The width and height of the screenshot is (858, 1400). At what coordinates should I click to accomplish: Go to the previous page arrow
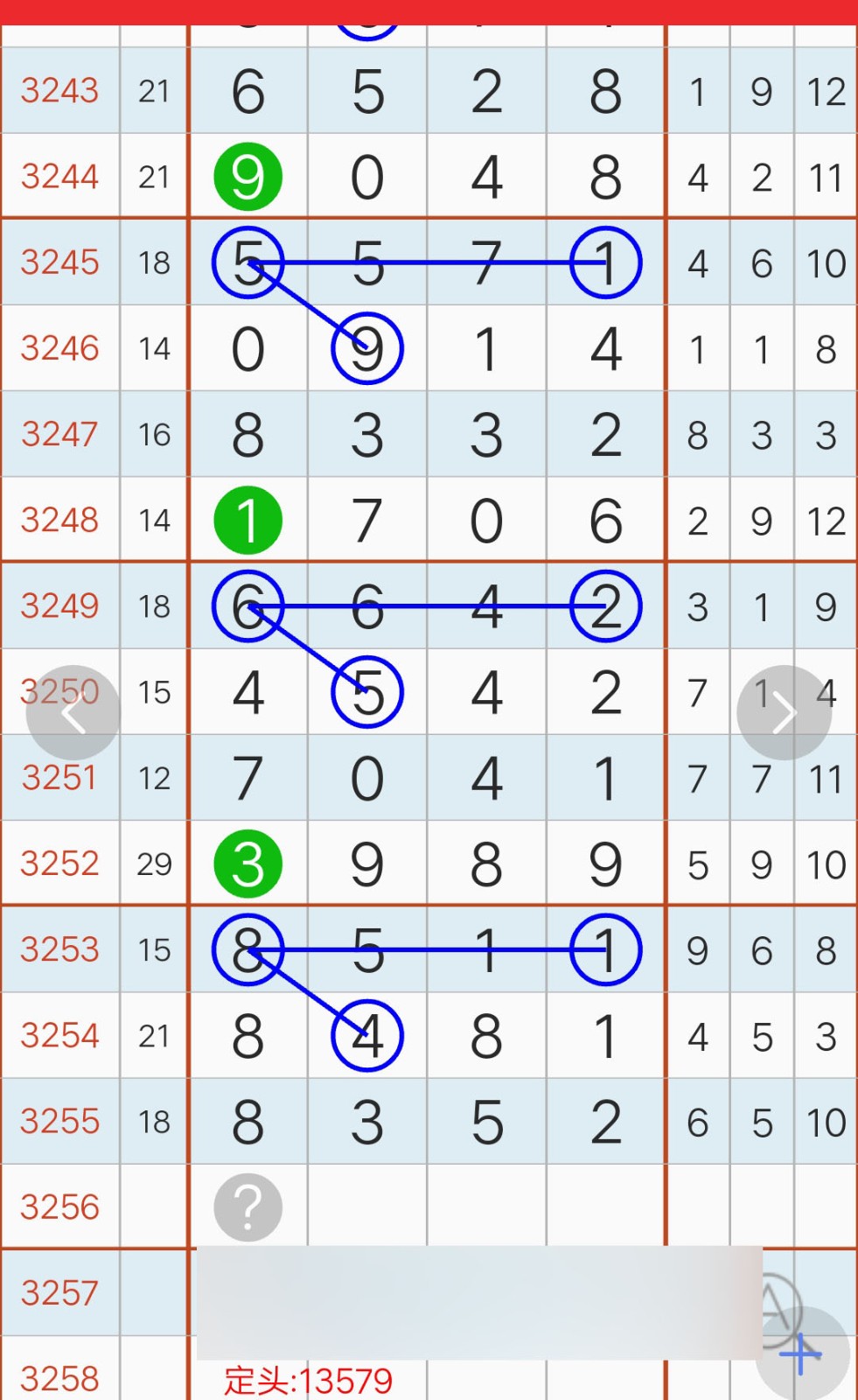(73, 713)
